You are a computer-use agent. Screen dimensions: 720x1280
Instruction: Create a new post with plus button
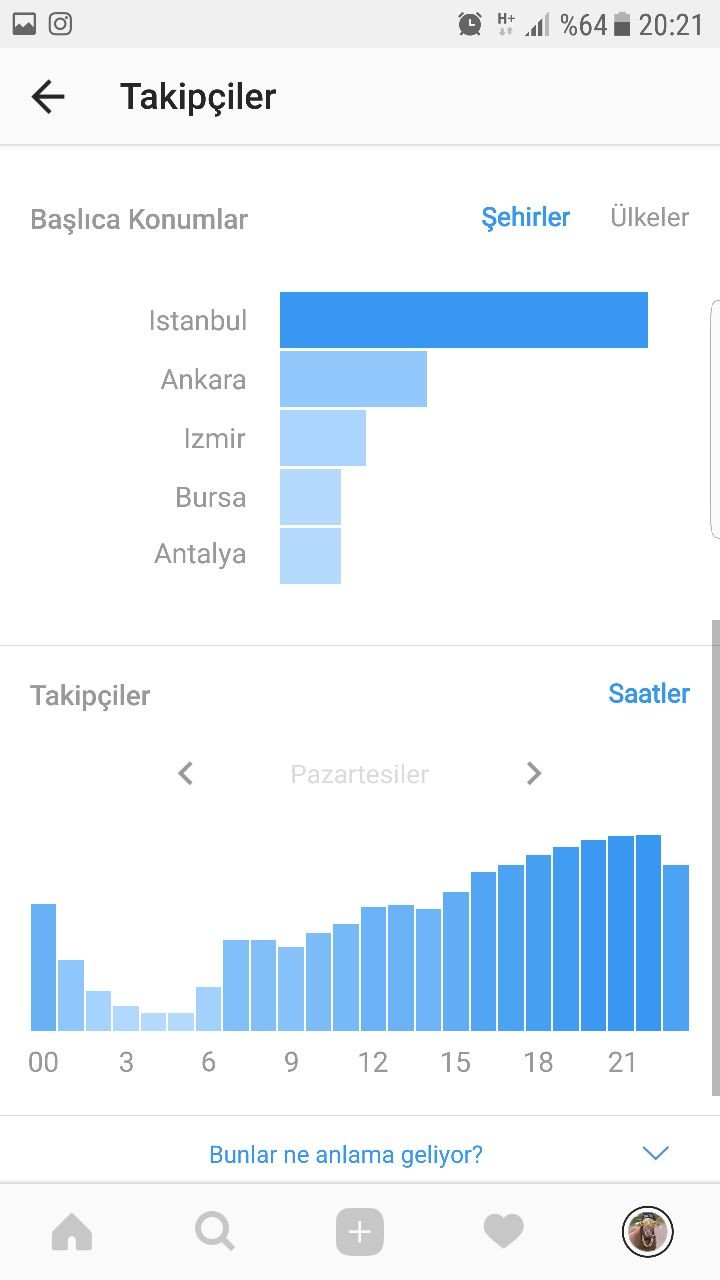coord(360,1232)
